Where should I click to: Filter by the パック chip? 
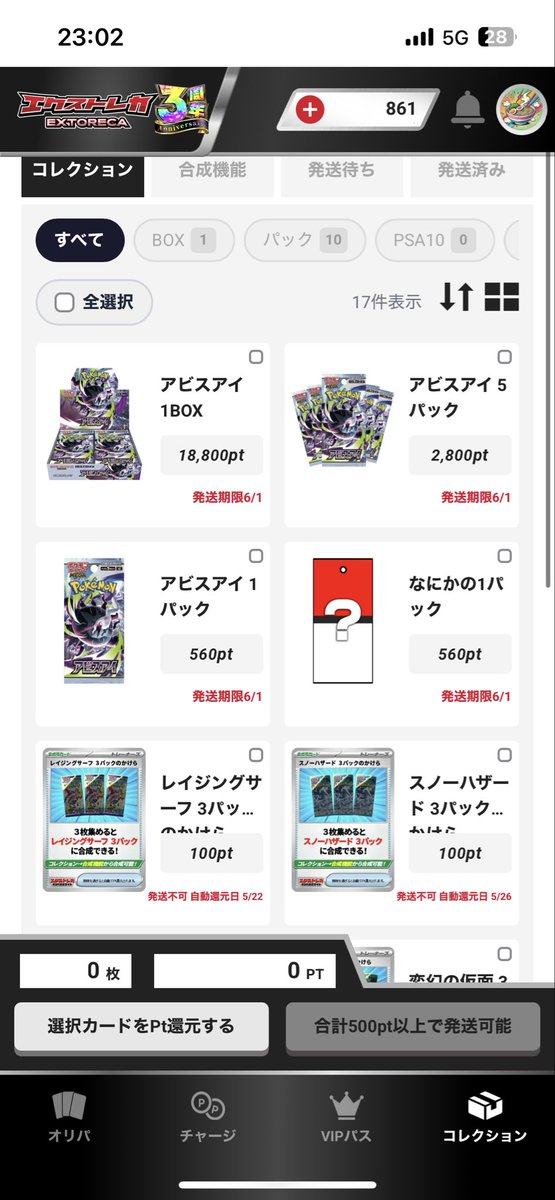304,240
